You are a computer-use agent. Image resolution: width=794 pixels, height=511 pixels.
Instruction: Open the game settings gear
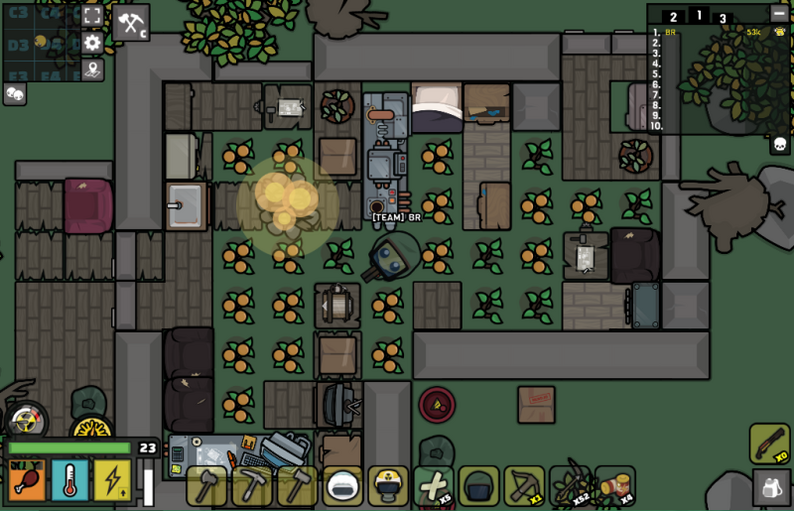pyautogui.click(x=92, y=43)
